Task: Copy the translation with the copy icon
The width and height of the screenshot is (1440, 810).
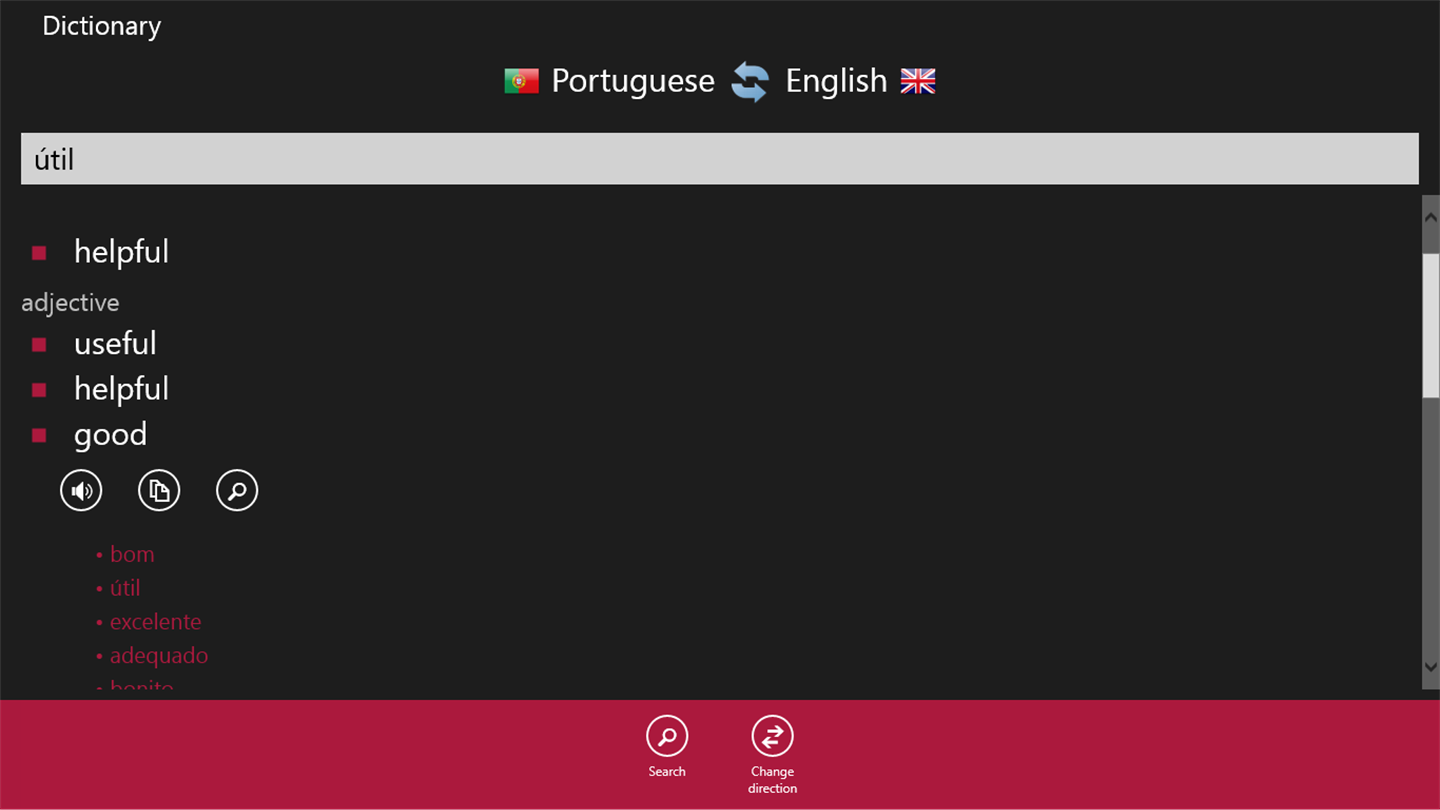Action: [159, 490]
